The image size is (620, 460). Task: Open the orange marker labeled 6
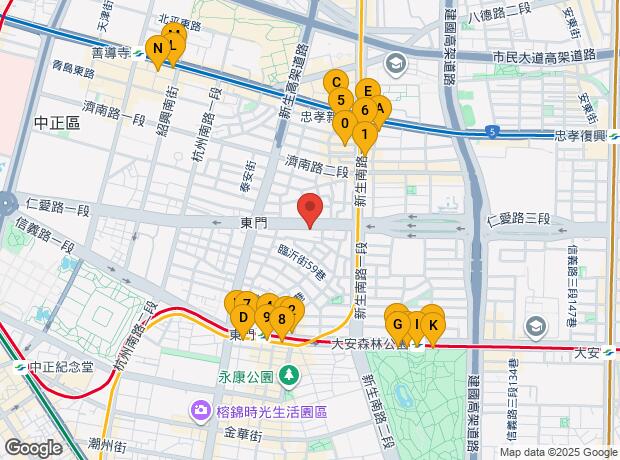[366, 111]
